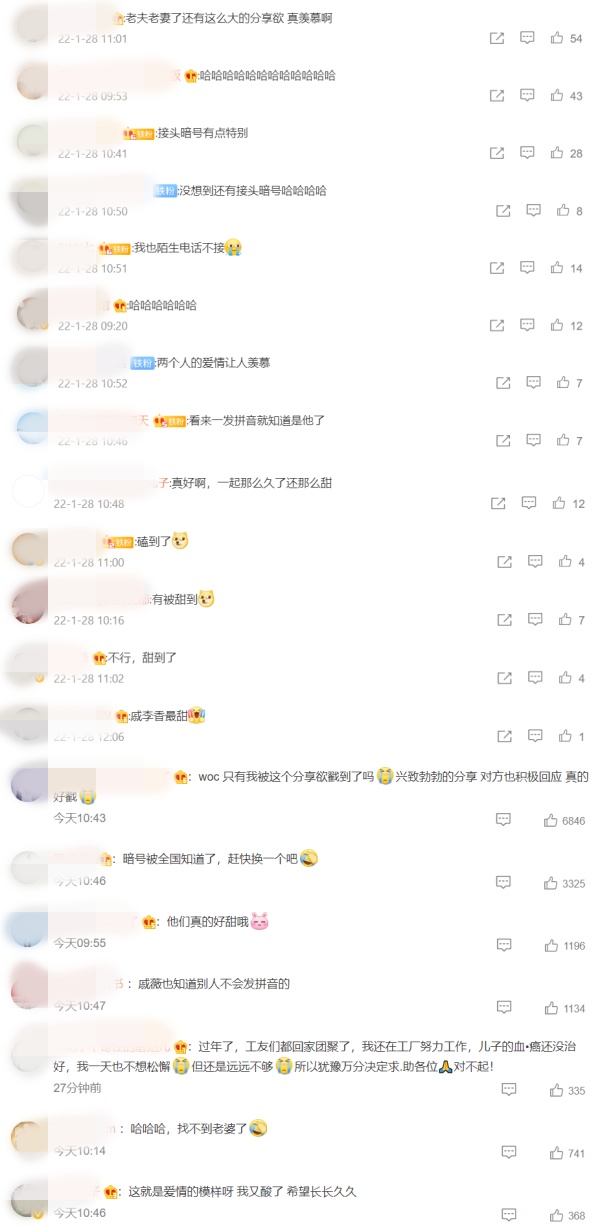Like the comment with 6846 likes
600x1226 pixels.
pos(550,820)
